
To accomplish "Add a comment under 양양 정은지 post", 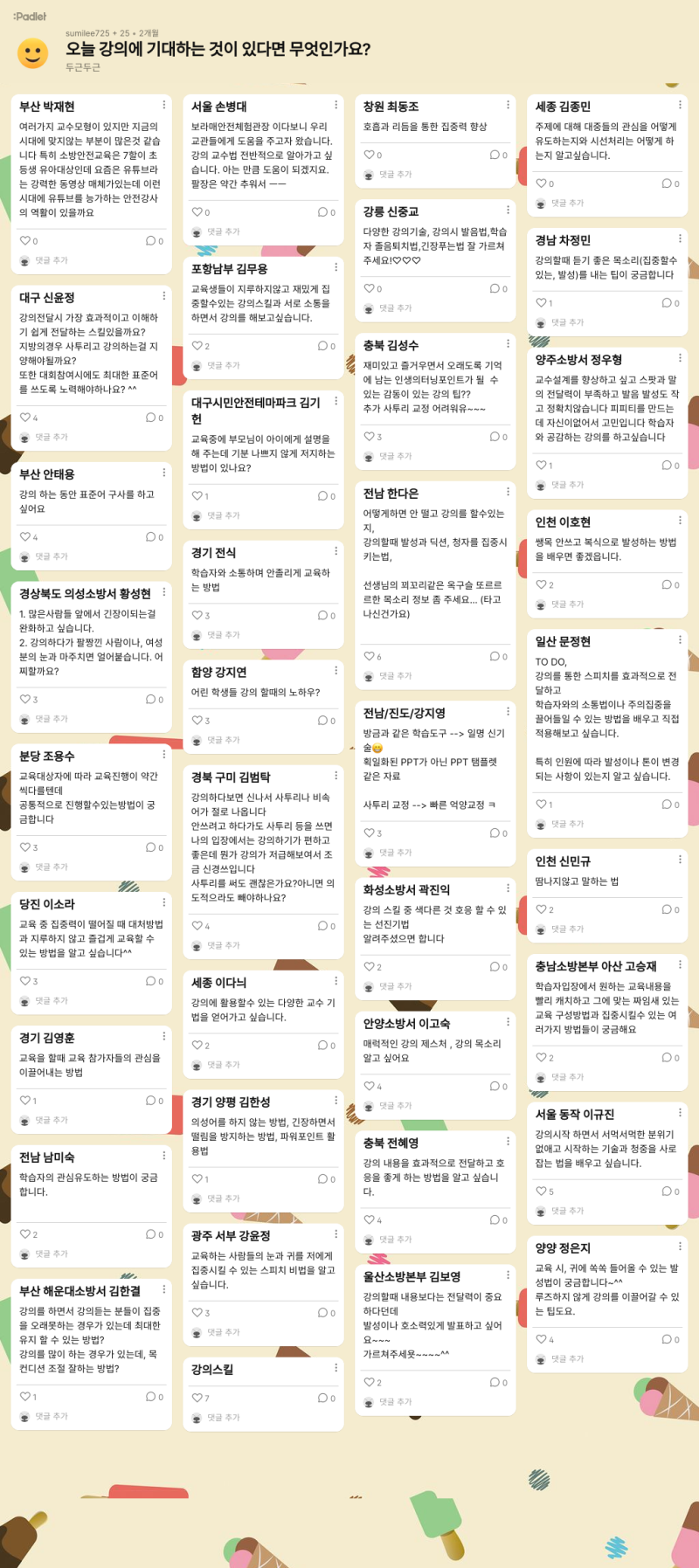I will (567, 1359).
